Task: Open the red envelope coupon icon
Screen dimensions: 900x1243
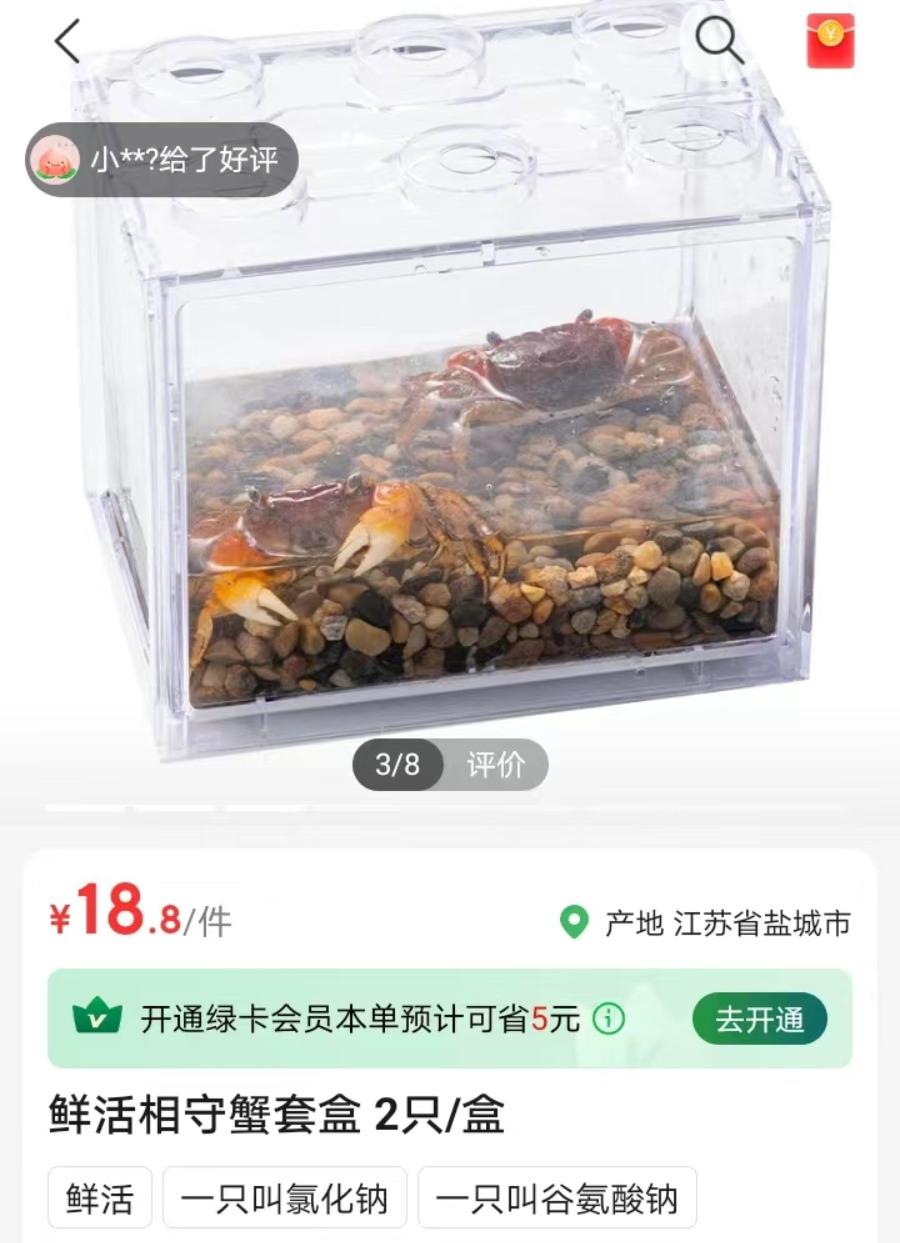Action: [x=830, y=41]
